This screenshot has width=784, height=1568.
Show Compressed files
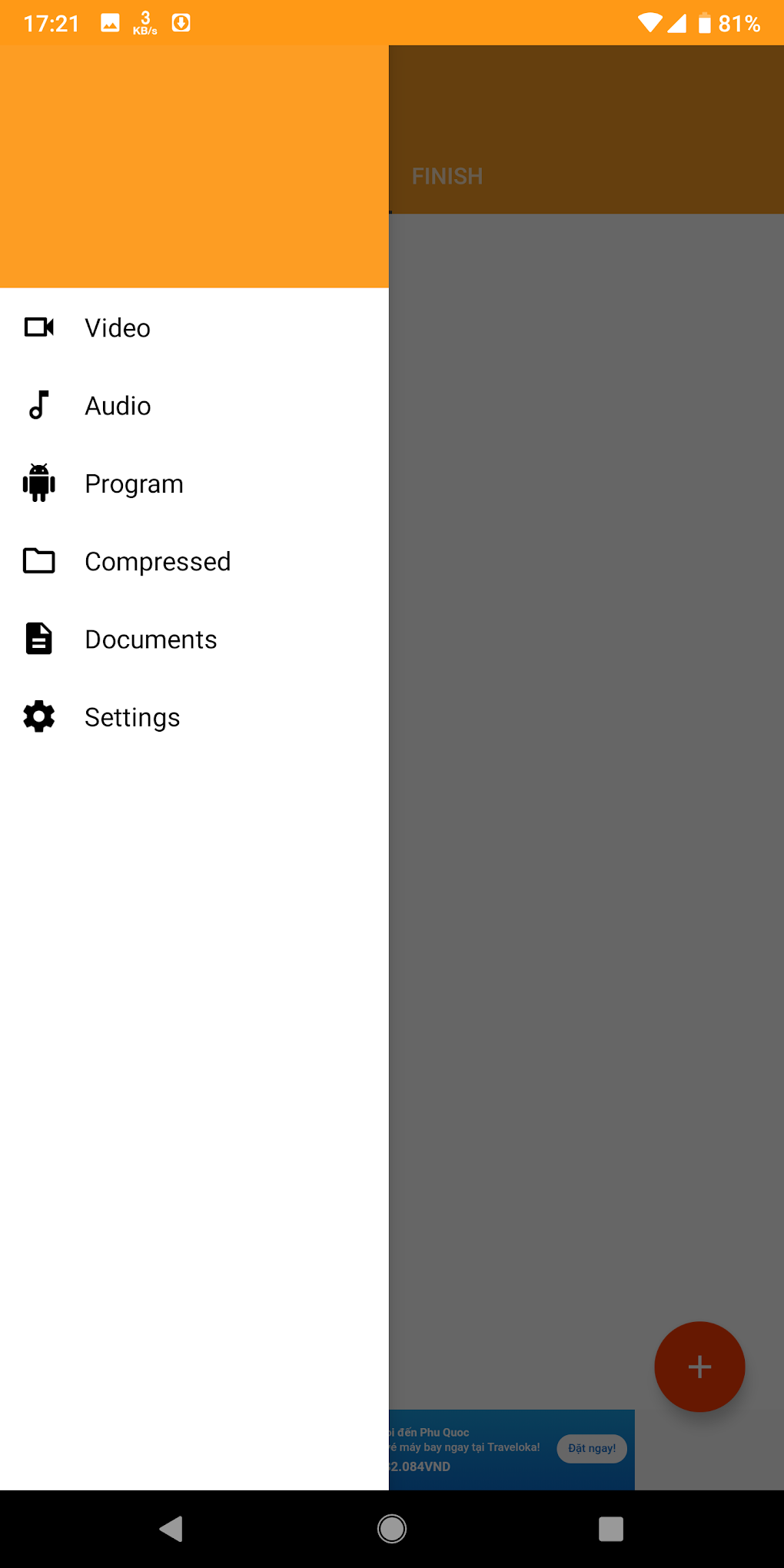click(194, 561)
